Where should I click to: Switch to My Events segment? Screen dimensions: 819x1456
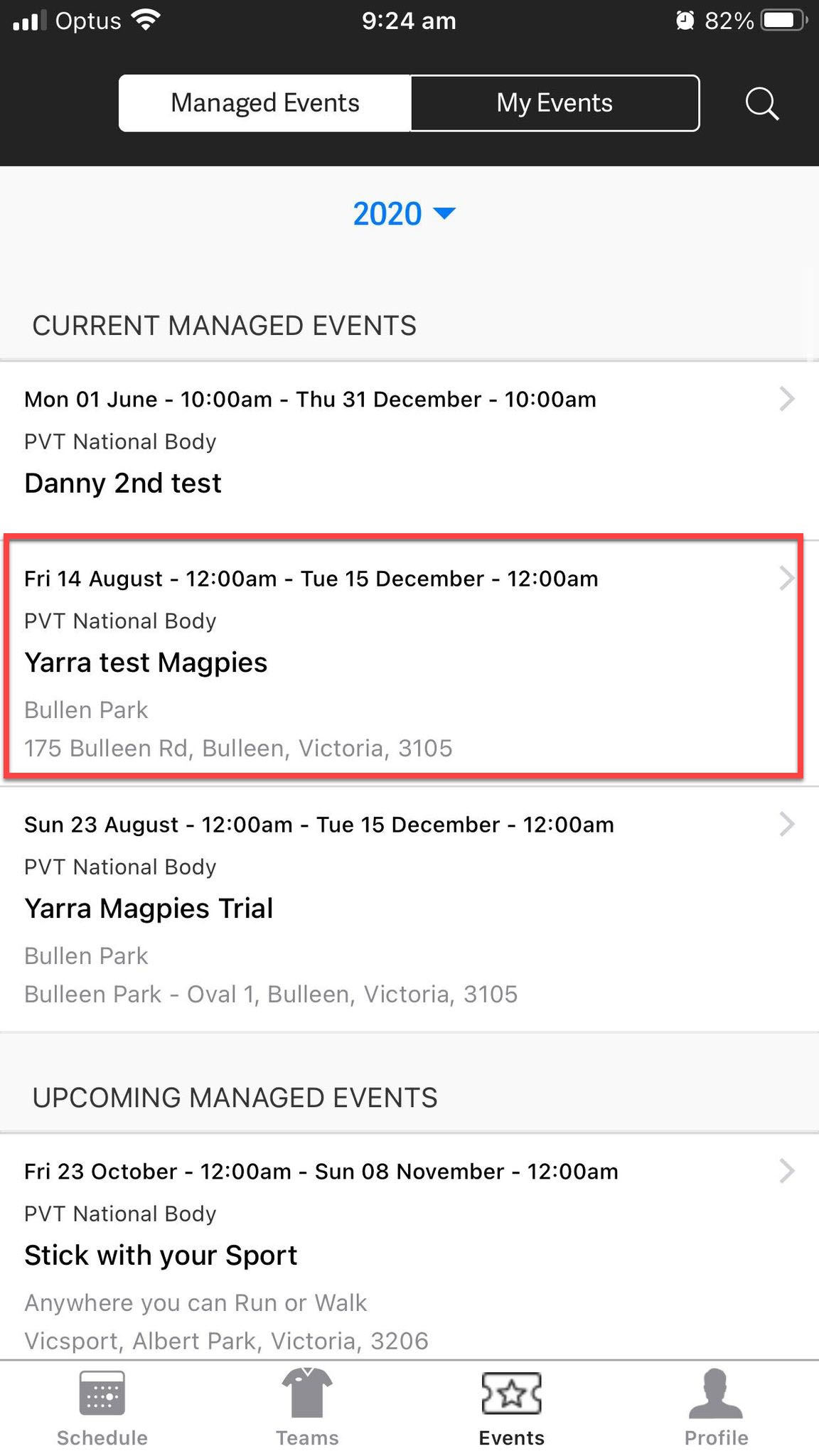(x=555, y=104)
